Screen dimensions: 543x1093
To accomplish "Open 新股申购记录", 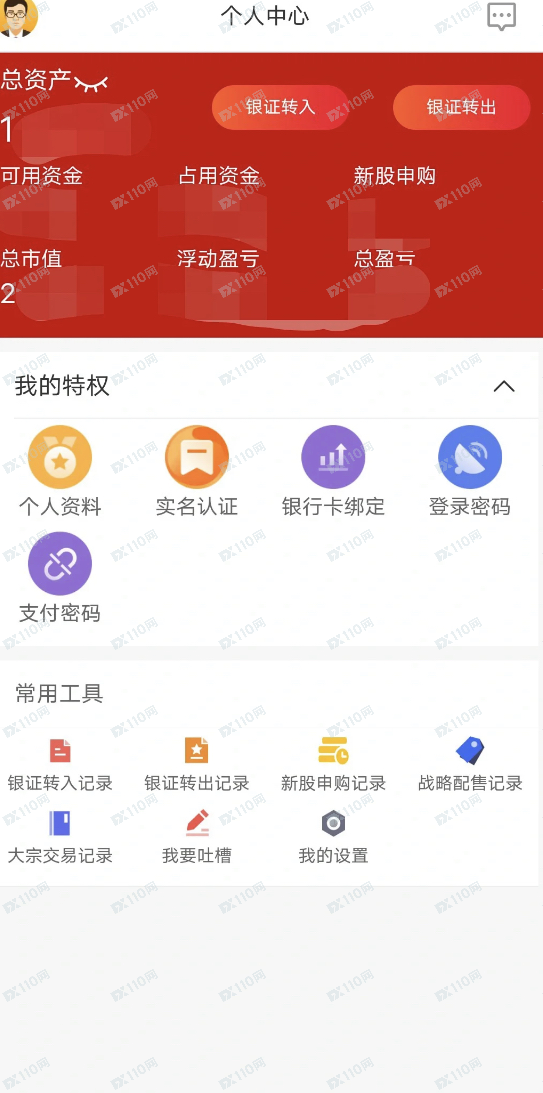I will [x=333, y=765].
